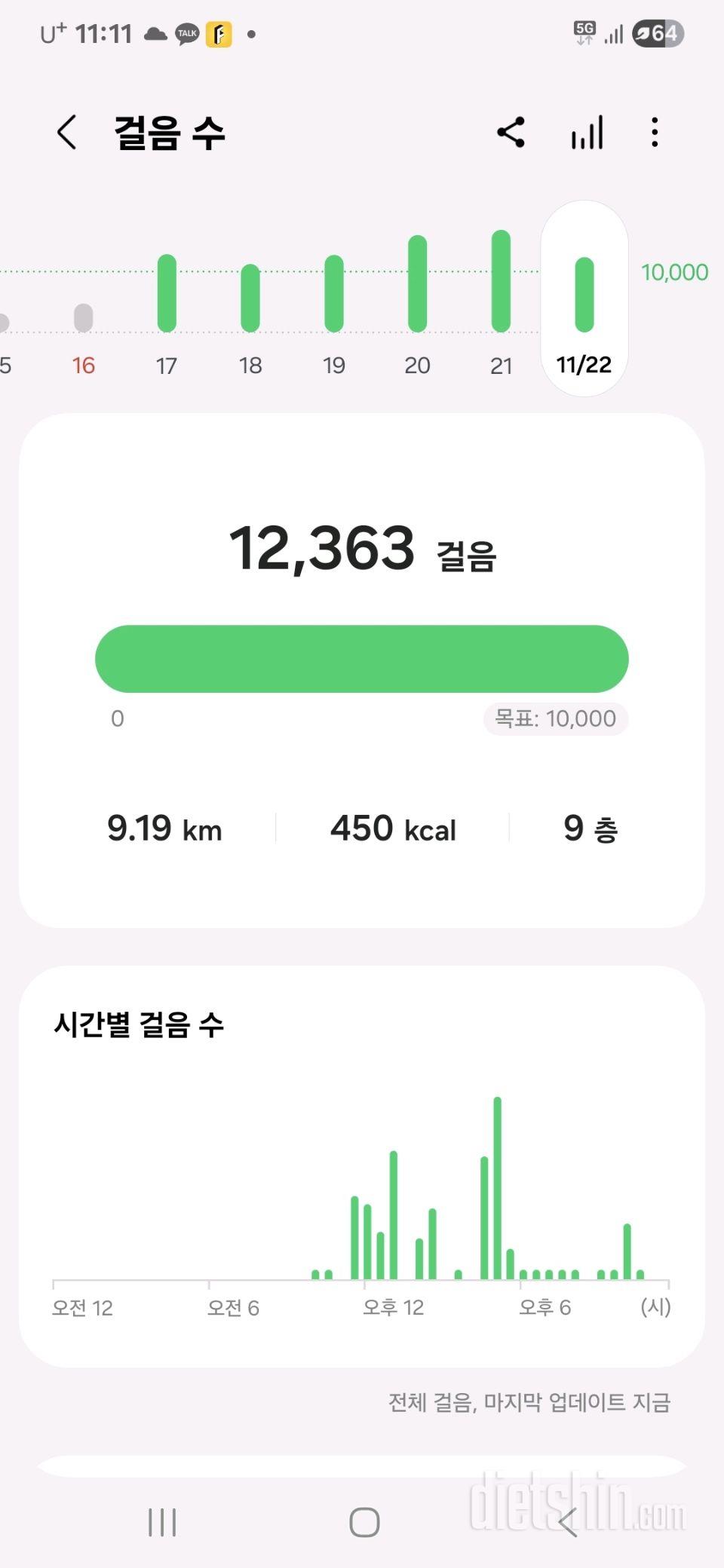Viewport: 724px width, 1568px height.
Task: Go to the home screen
Action: coord(364,1522)
